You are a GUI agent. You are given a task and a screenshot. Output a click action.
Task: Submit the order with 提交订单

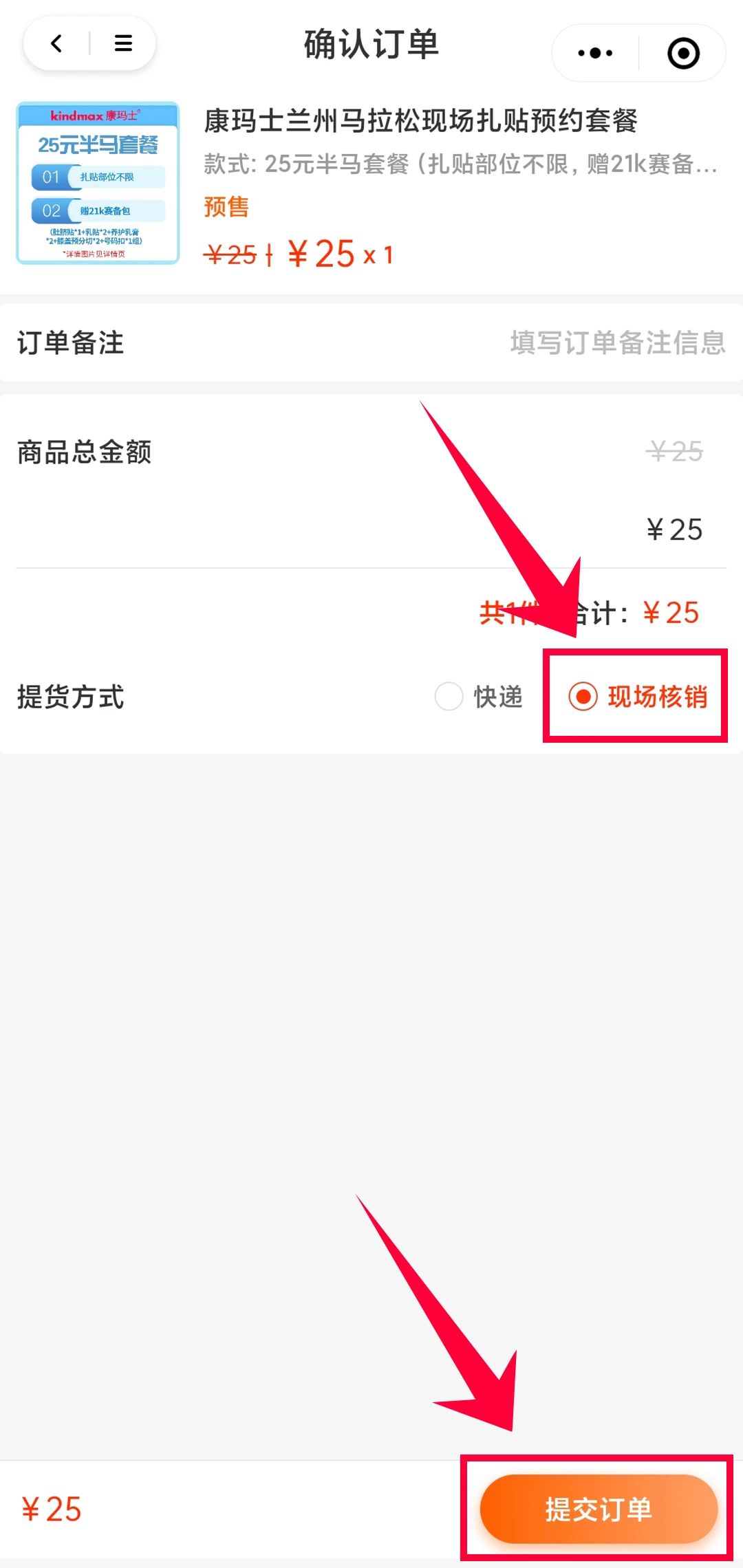click(x=598, y=1510)
